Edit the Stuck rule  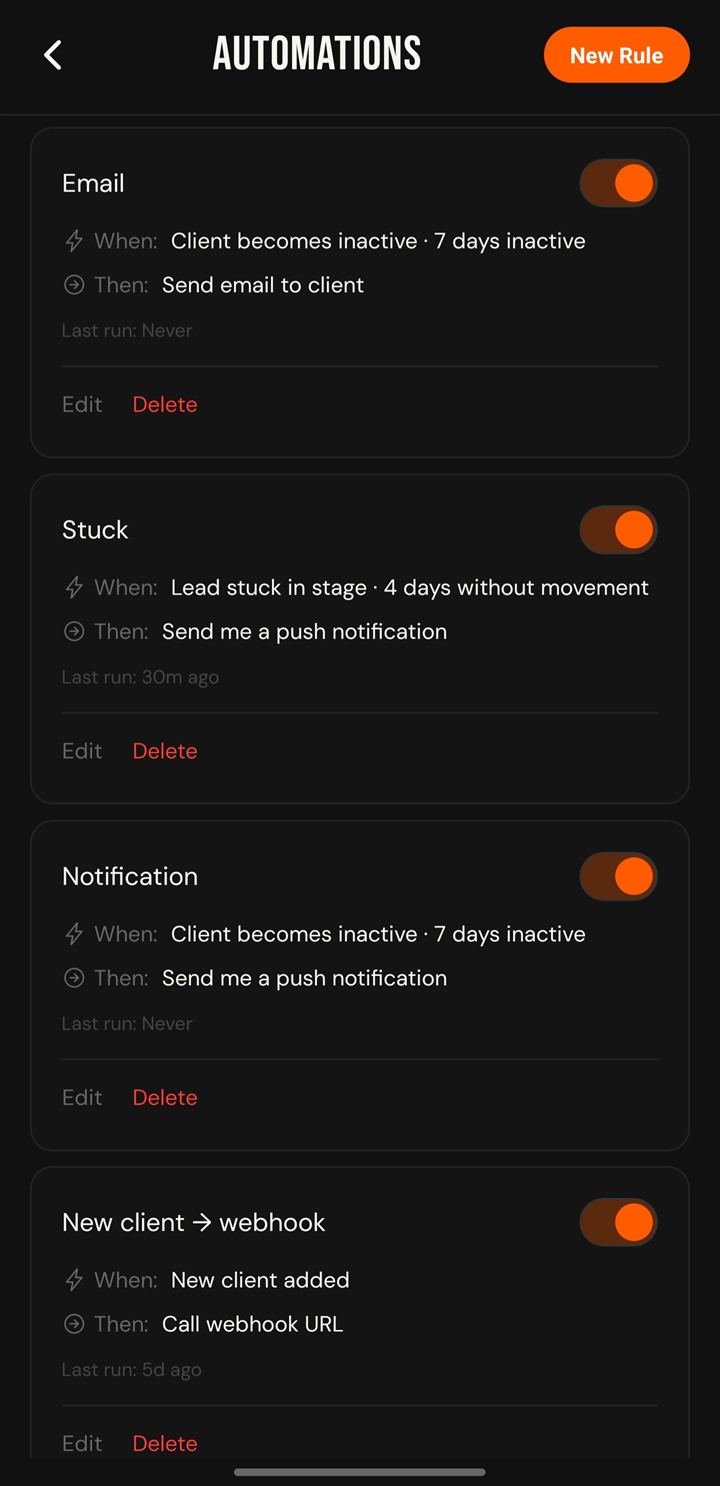pos(82,751)
